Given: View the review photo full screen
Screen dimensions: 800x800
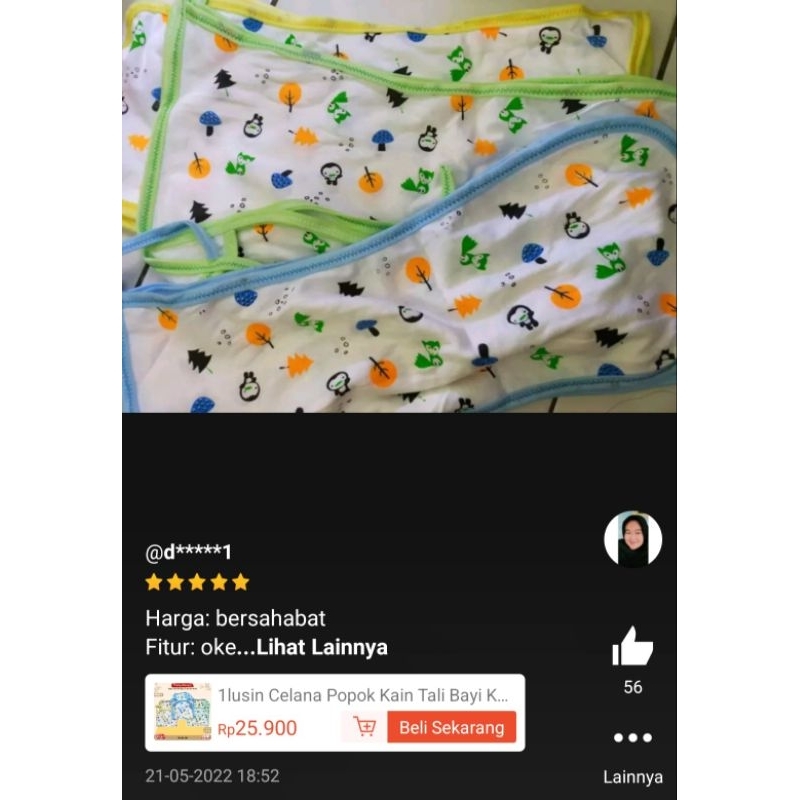Looking at the screenshot, I should tap(399, 206).
